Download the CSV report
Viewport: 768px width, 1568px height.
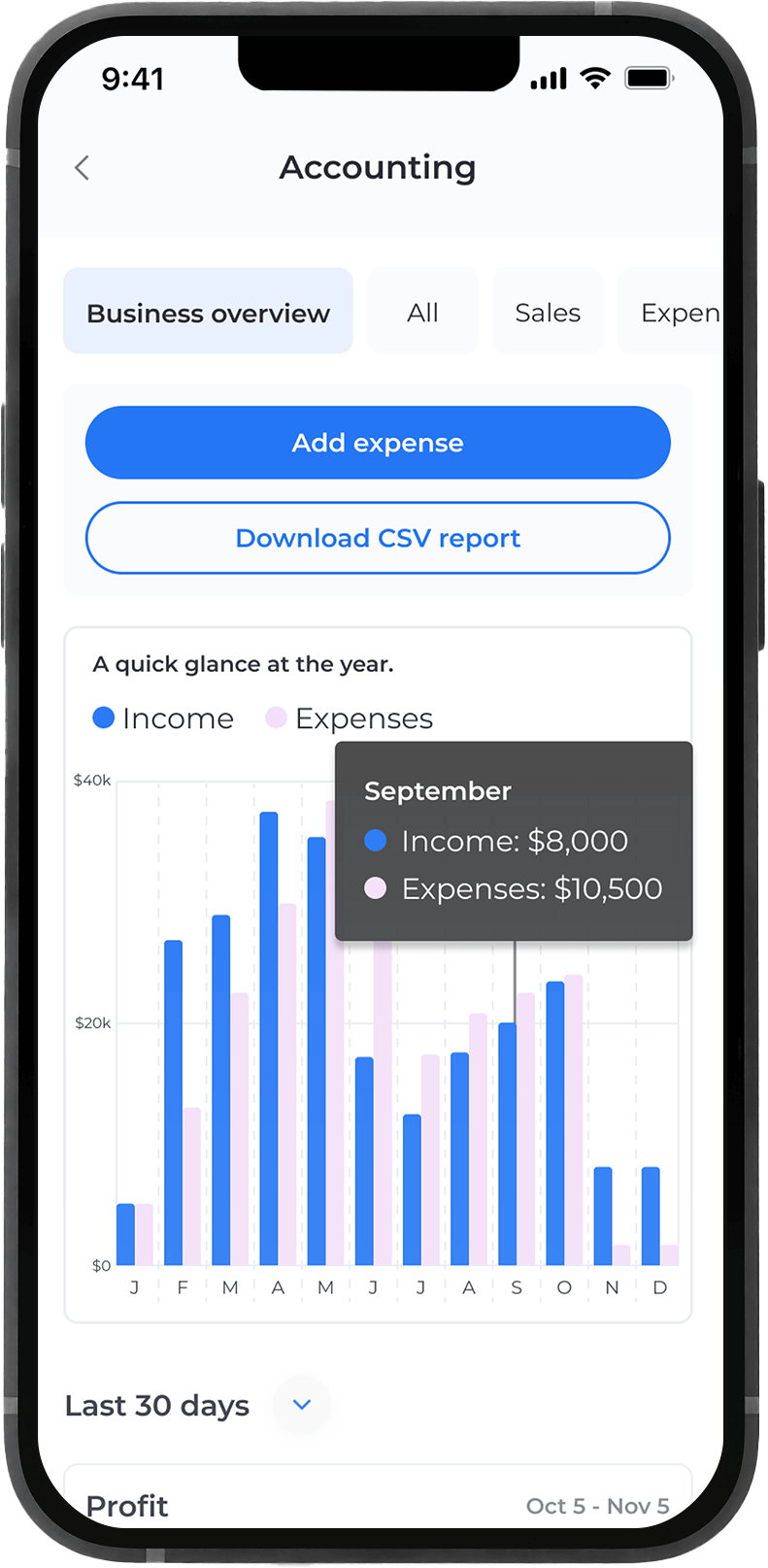378,538
